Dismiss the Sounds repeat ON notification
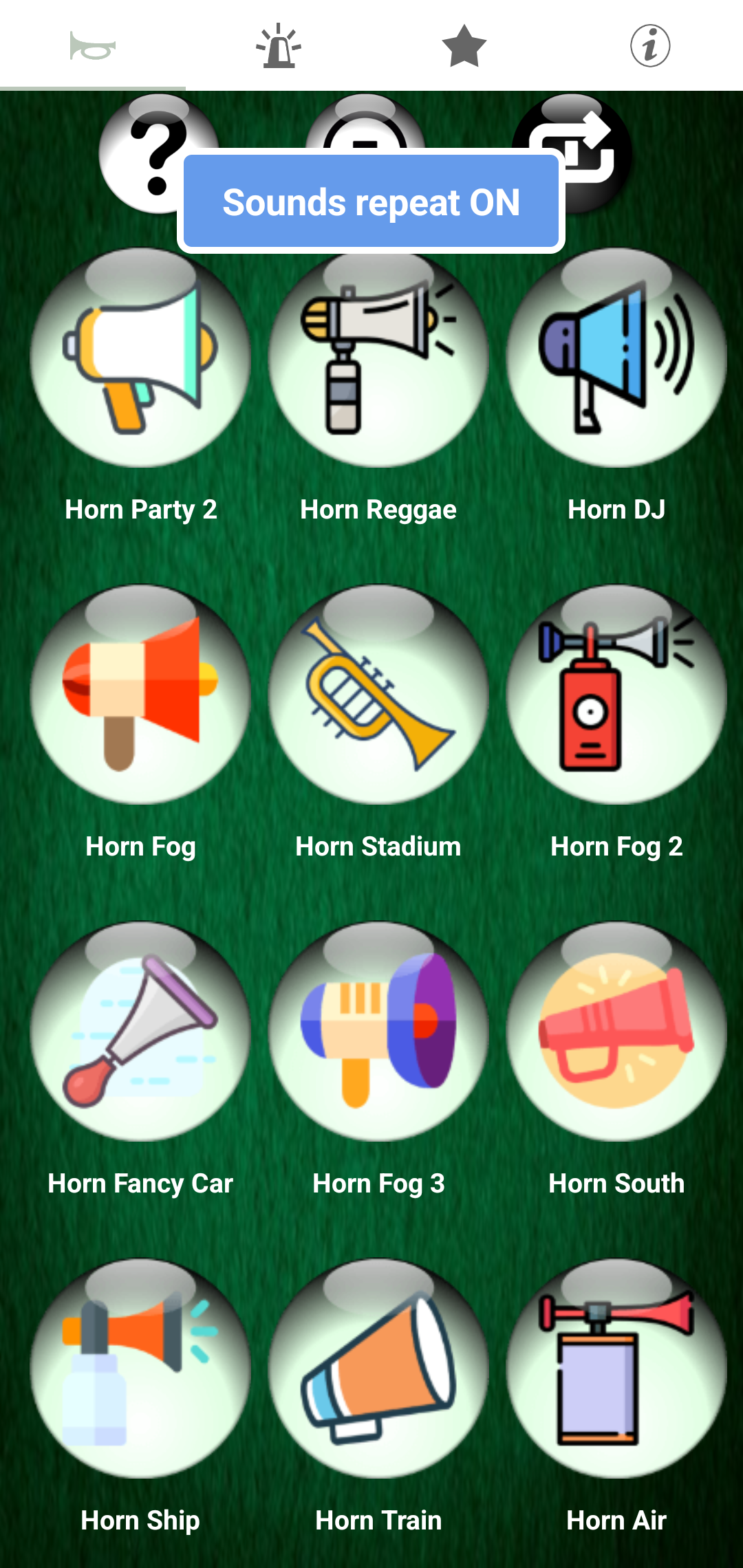The width and height of the screenshot is (743, 1568). tap(371, 202)
